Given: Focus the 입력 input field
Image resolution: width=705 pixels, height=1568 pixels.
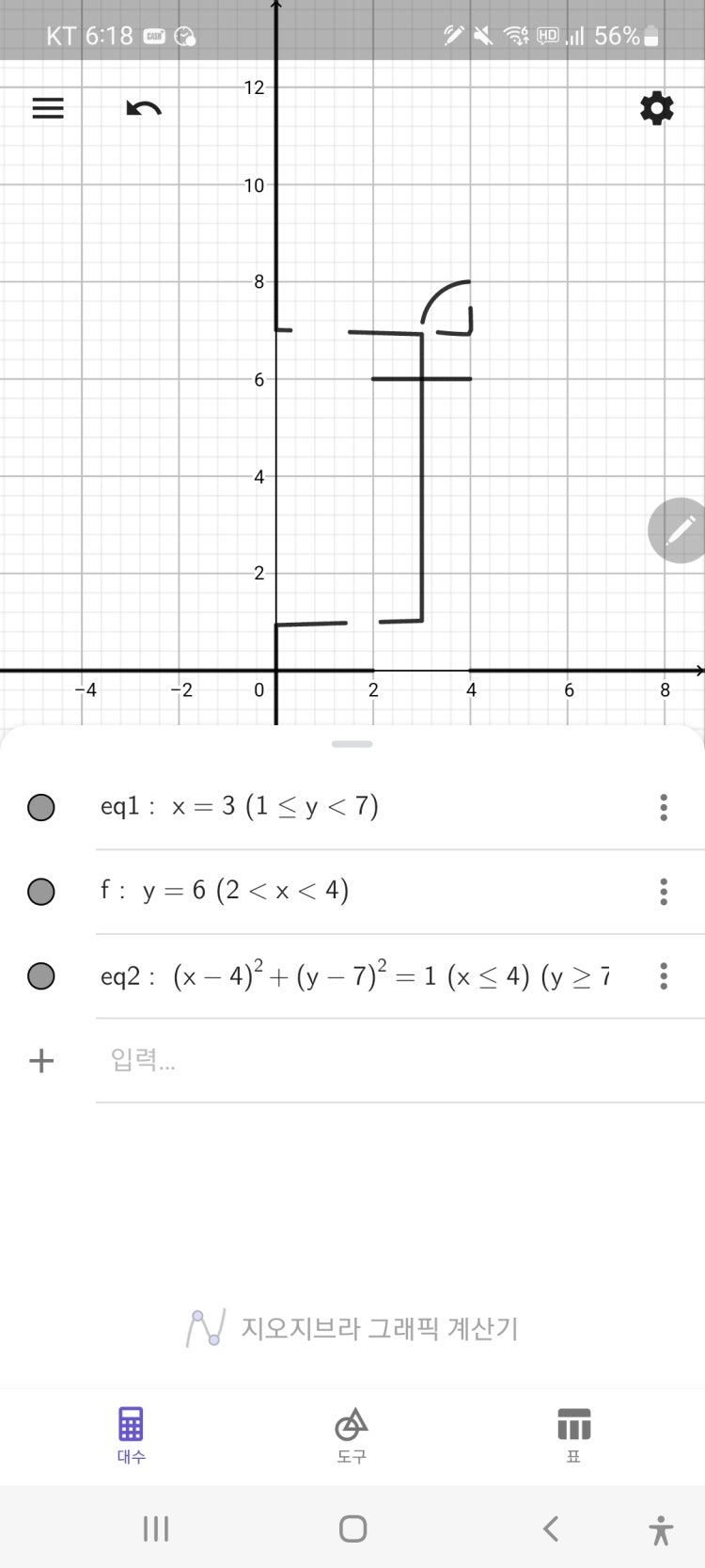Looking at the screenshot, I should [376, 1061].
